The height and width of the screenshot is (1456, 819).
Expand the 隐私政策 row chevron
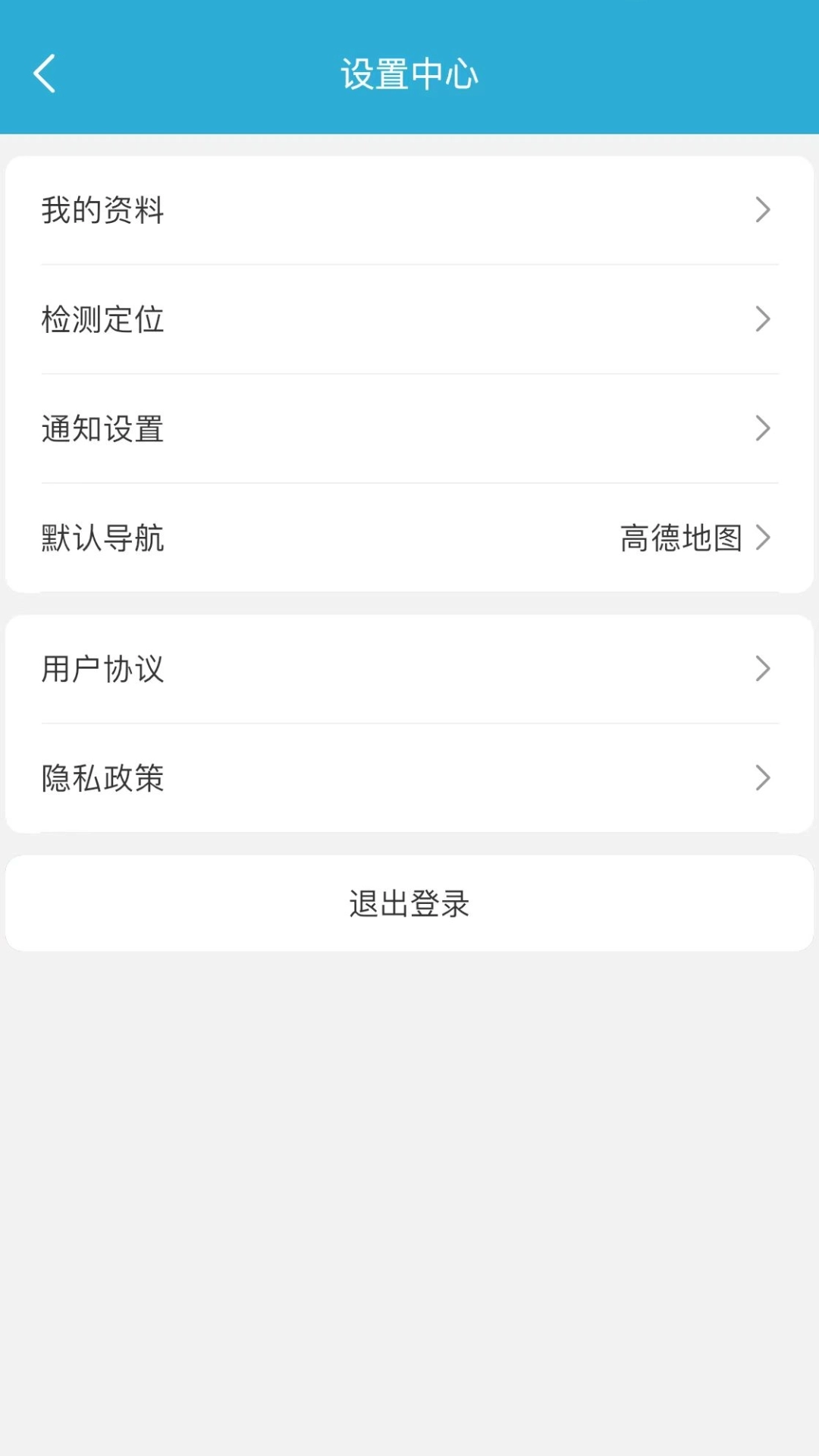point(764,777)
